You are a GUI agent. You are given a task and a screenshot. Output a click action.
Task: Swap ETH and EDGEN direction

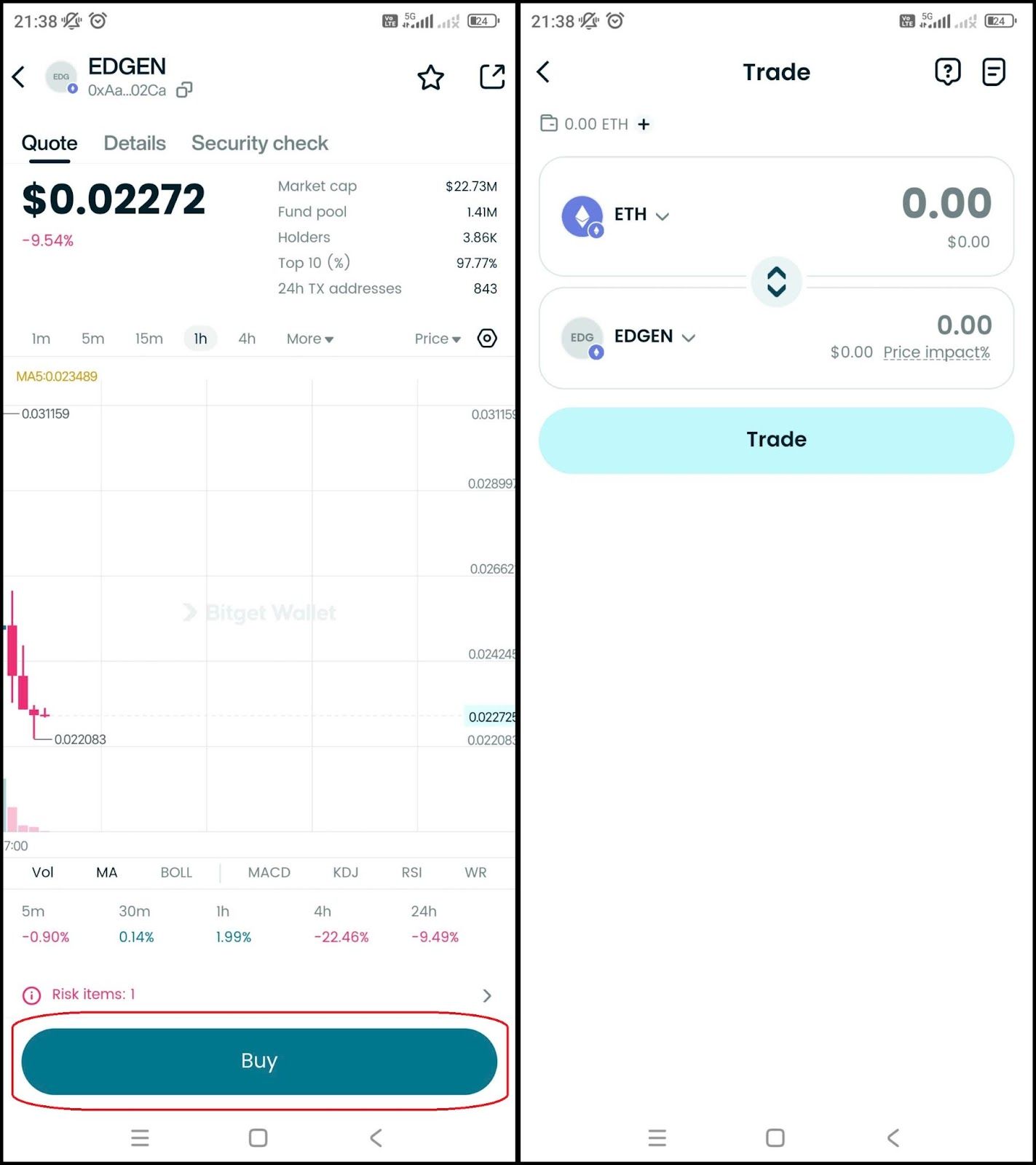[x=776, y=282]
